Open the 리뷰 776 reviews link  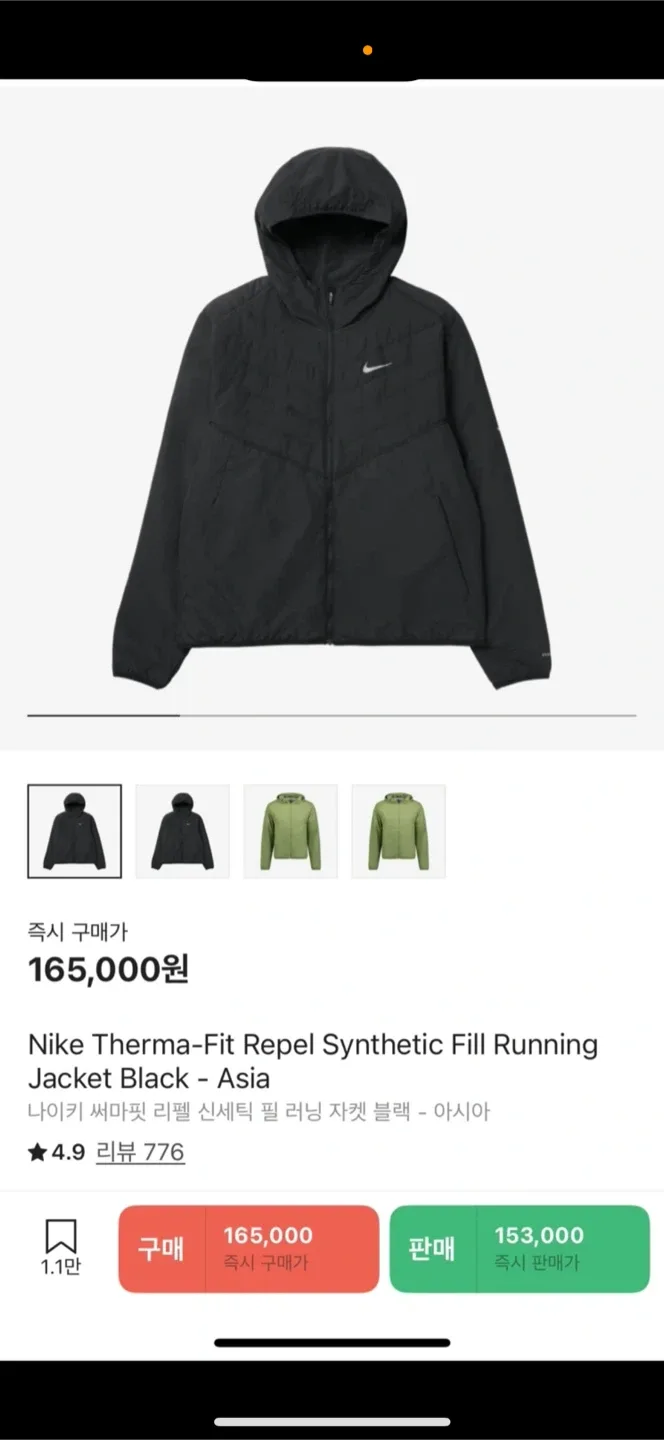point(140,1152)
